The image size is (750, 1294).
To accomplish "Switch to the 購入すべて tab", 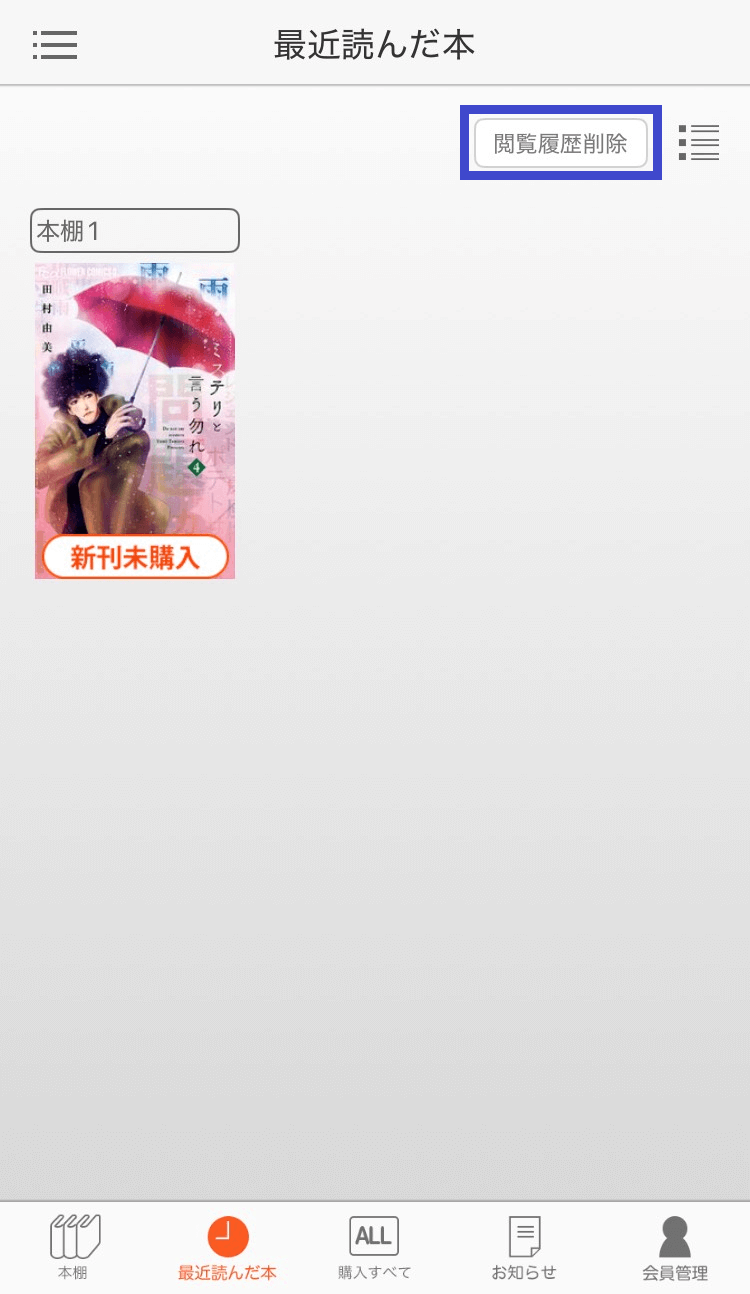I will (x=374, y=1246).
